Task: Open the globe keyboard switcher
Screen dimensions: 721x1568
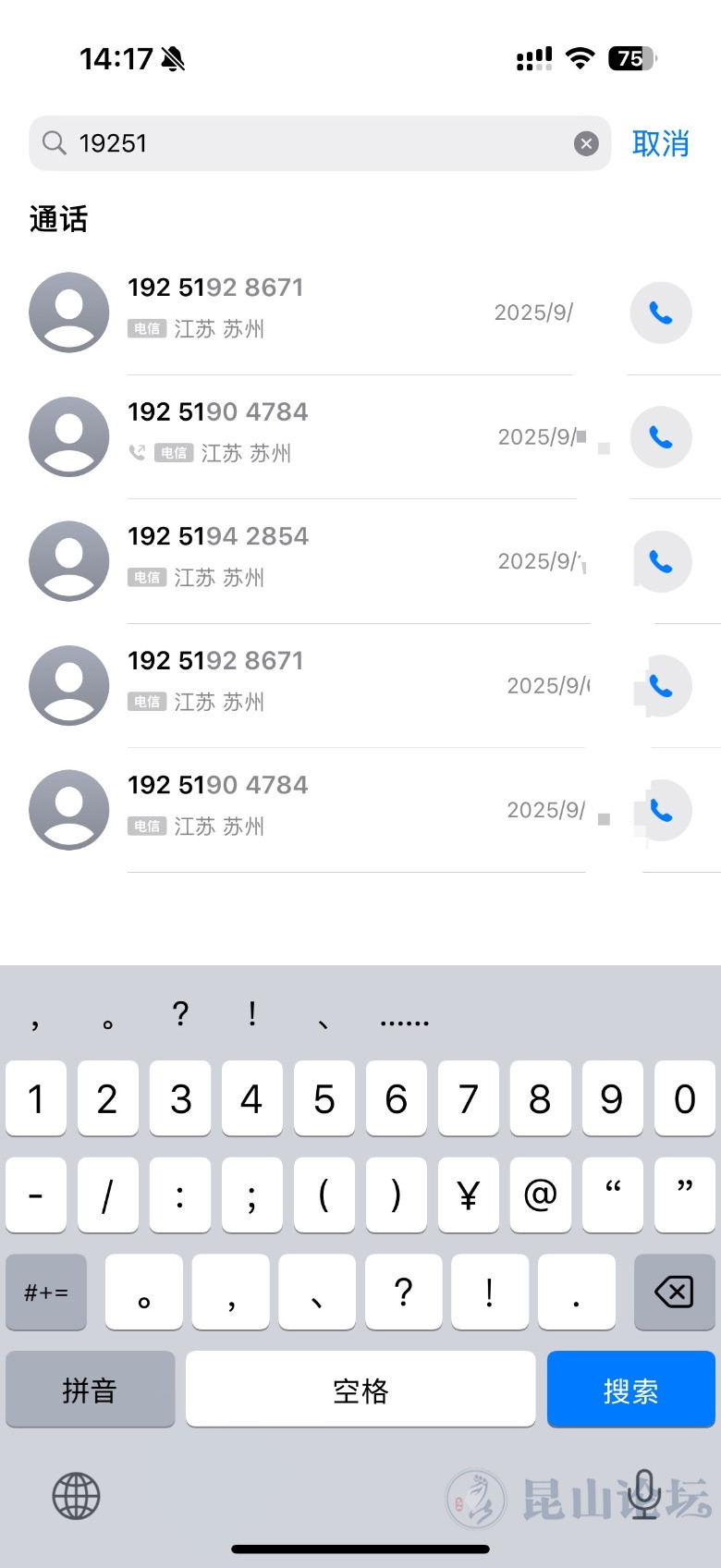Action: 76,1496
